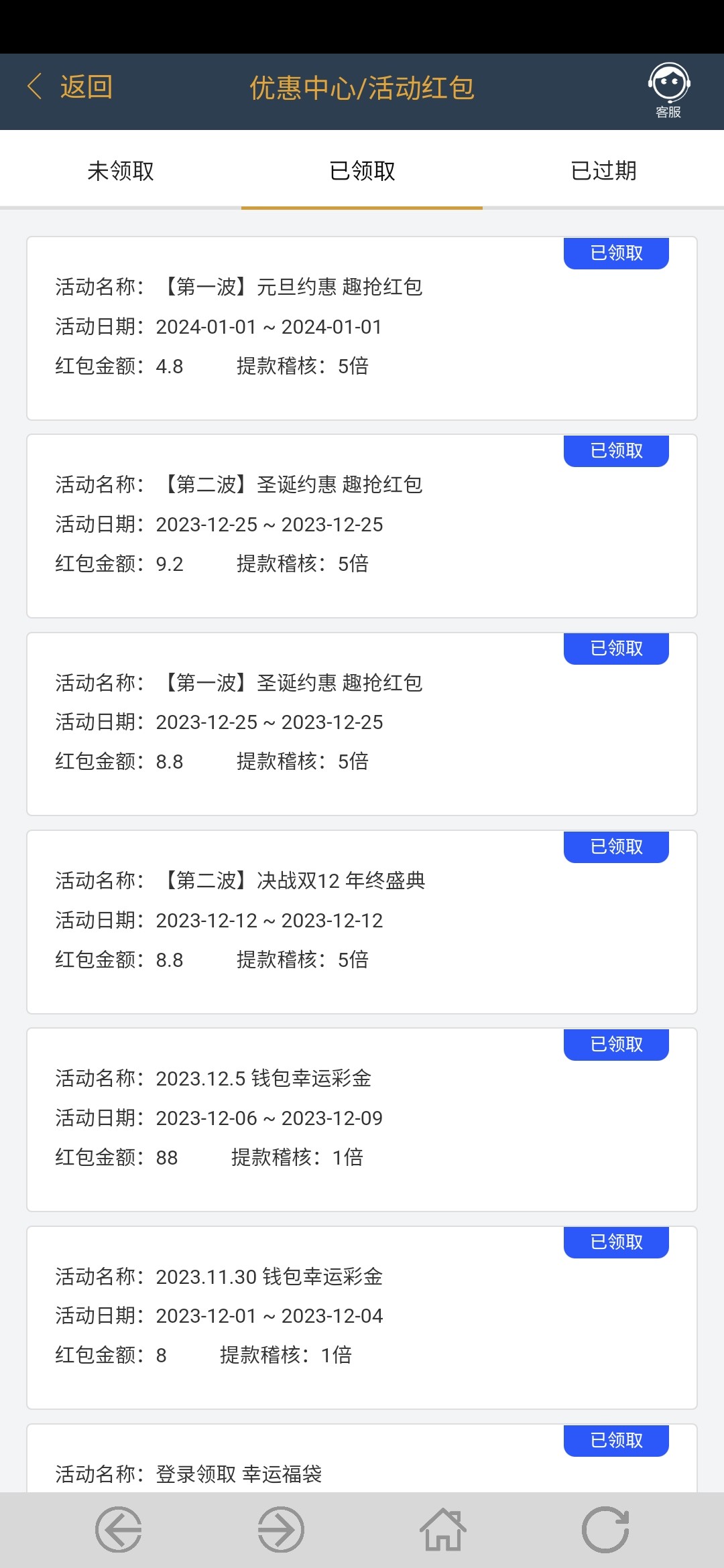Open 客服 customer service
The height and width of the screenshot is (1568, 724).
[x=668, y=90]
